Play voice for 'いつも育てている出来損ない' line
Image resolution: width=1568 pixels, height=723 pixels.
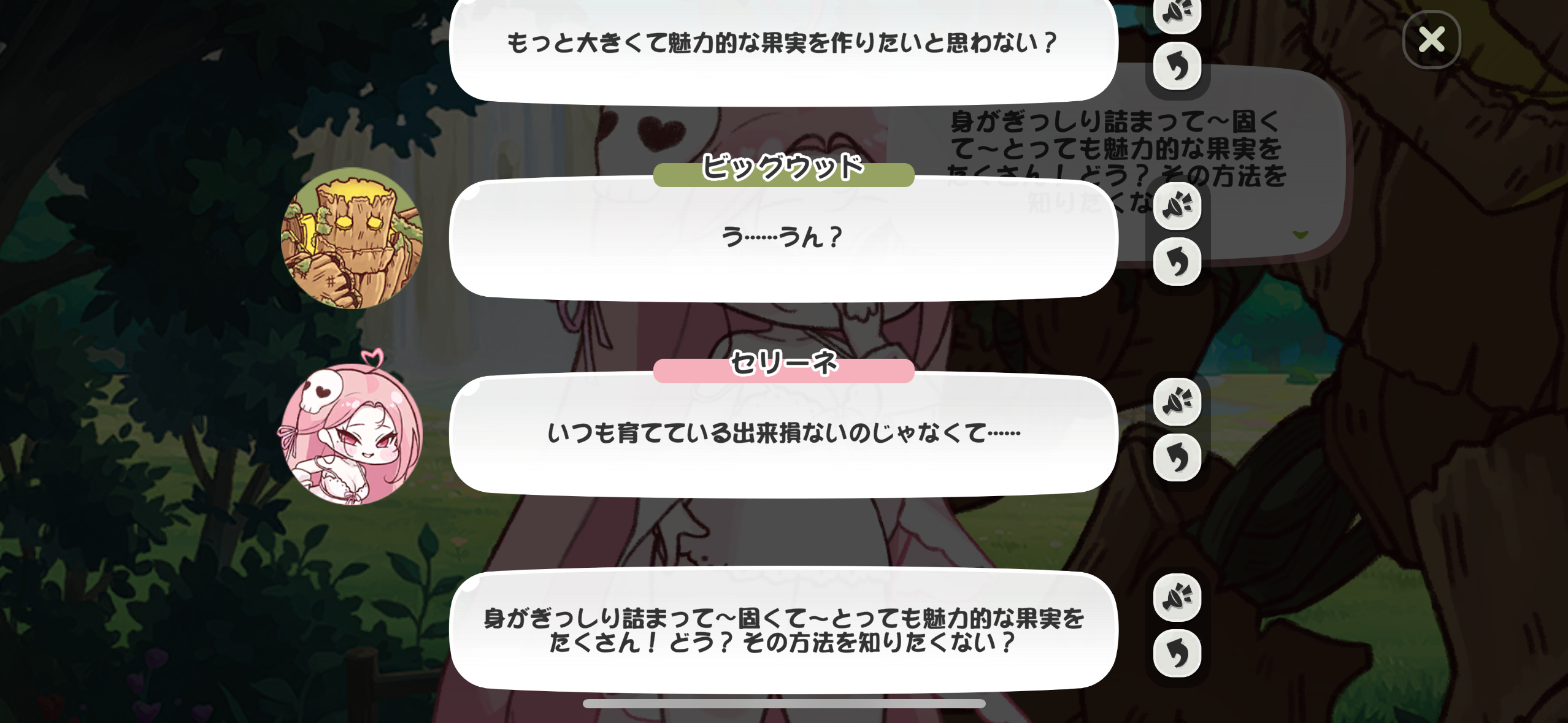(1177, 402)
